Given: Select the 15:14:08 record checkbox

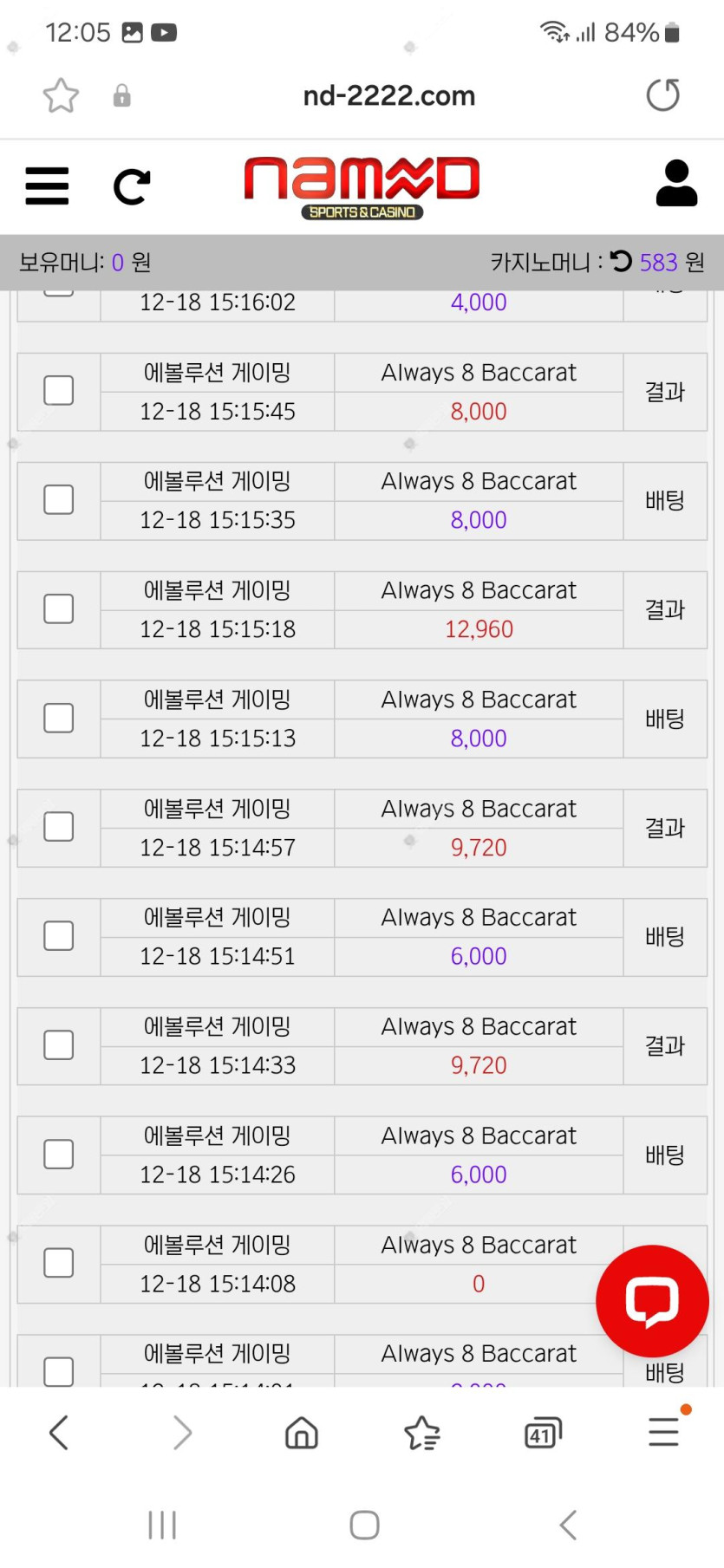Looking at the screenshot, I should click(x=59, y=1264).
